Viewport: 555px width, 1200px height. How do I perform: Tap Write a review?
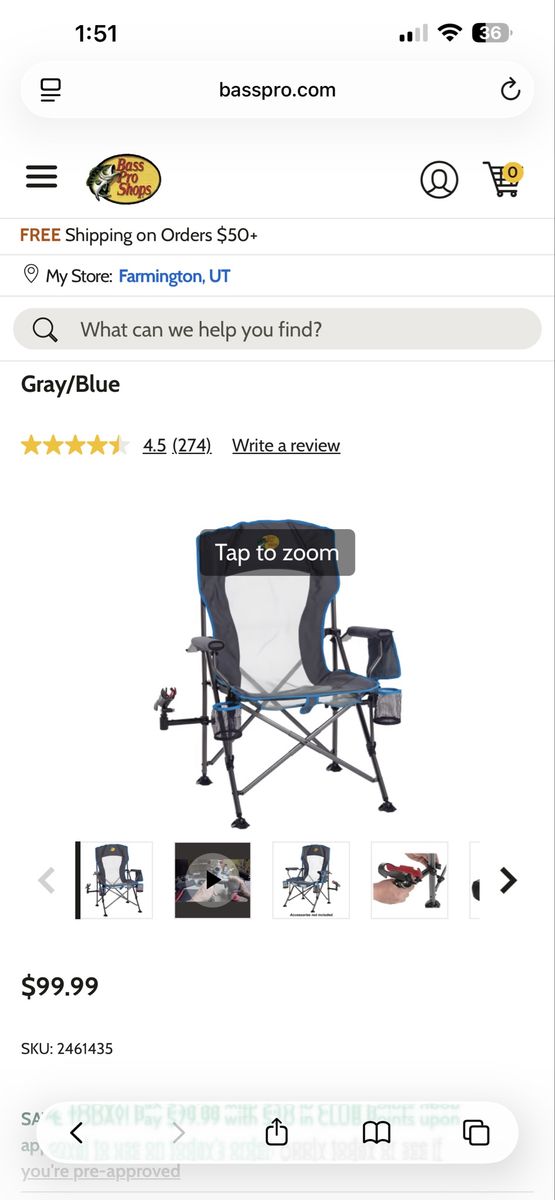coord(286,445)
